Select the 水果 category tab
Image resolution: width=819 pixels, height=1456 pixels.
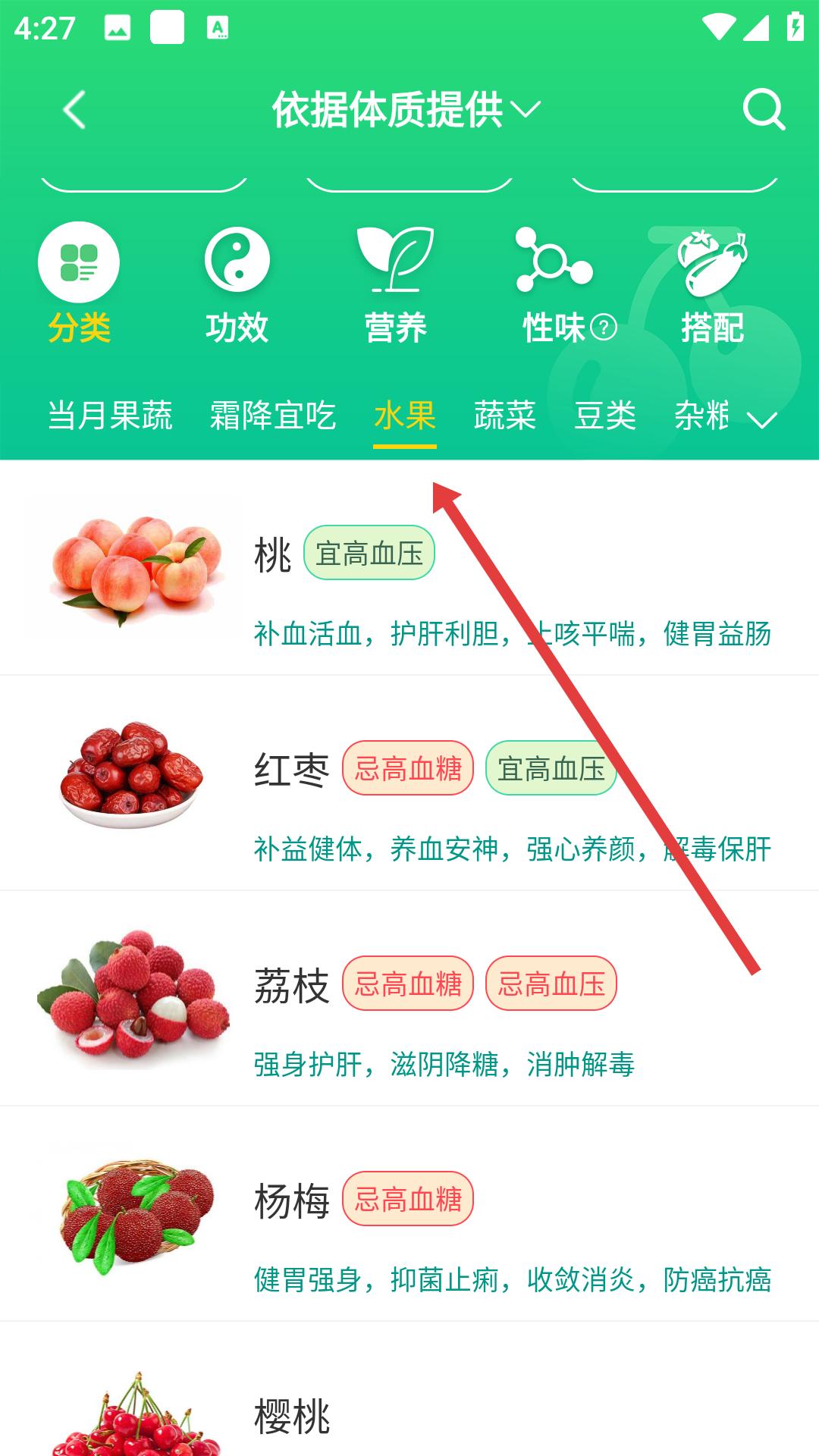405,416
